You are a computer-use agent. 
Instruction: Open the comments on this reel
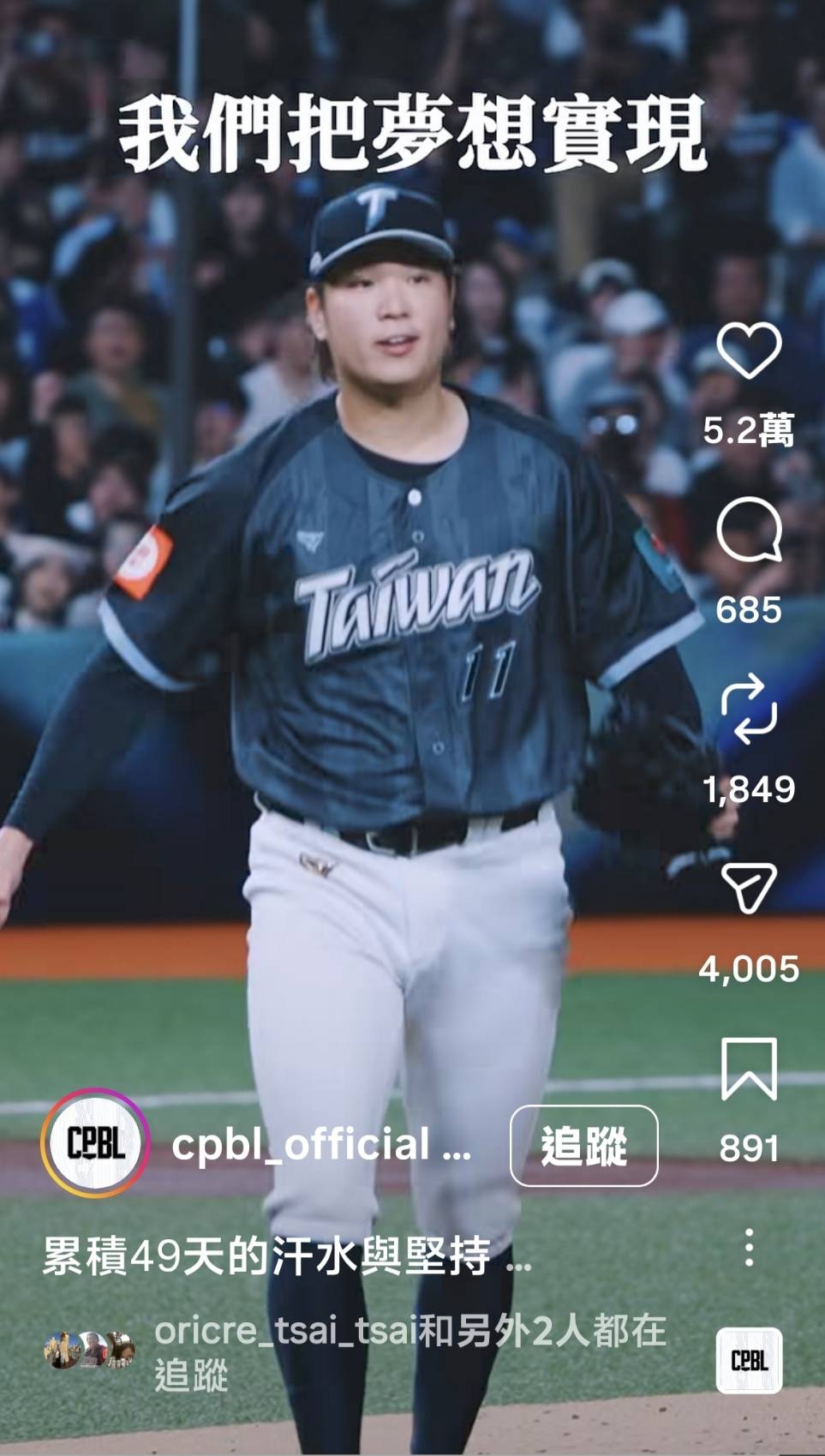749,530
